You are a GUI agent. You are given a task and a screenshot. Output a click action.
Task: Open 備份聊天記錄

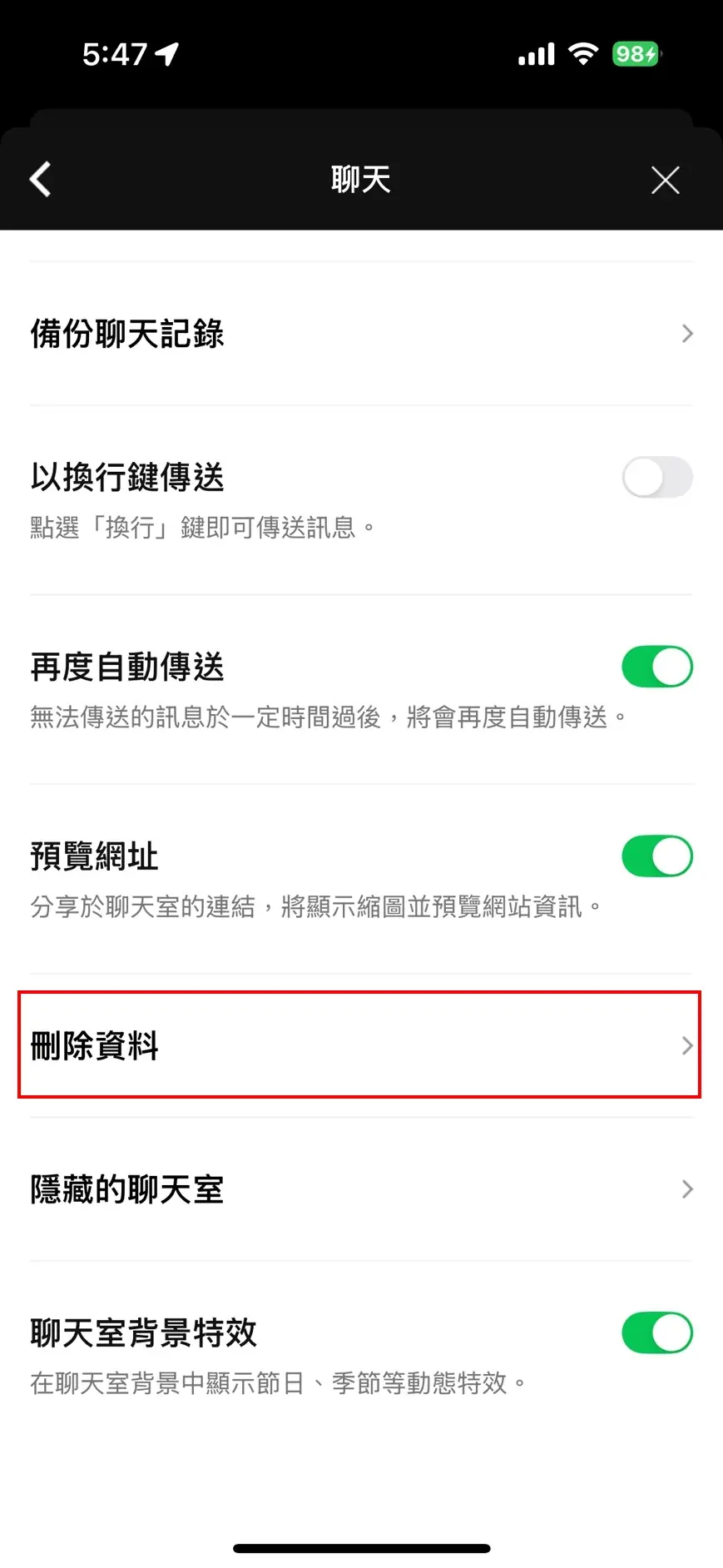[361, 334]
